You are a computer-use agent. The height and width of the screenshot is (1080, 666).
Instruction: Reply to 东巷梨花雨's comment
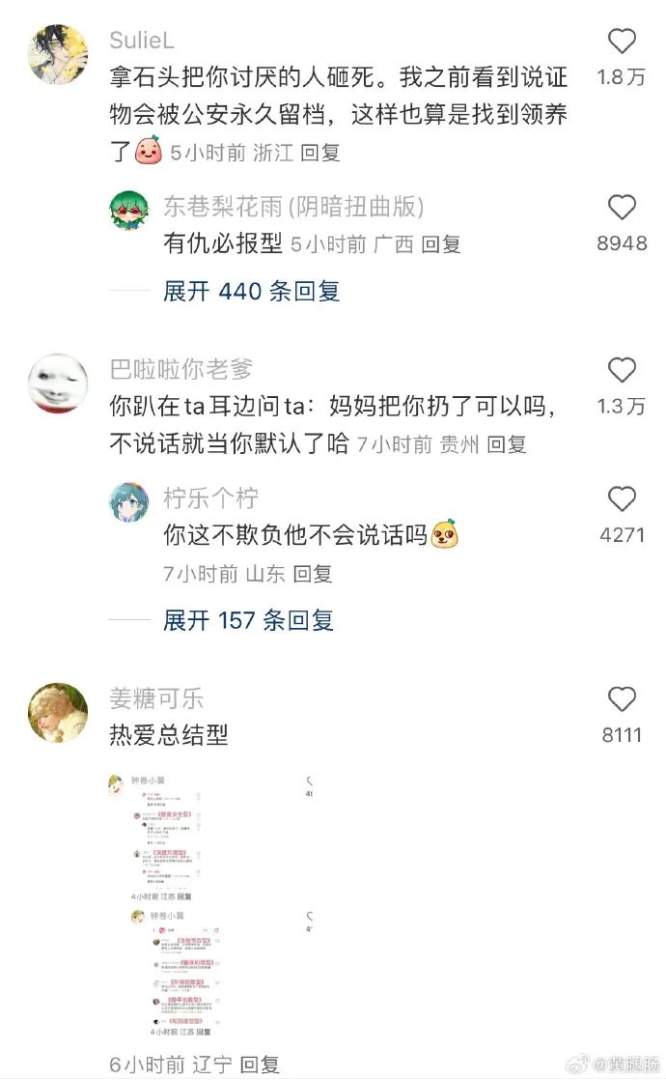[x=440, y=244]
